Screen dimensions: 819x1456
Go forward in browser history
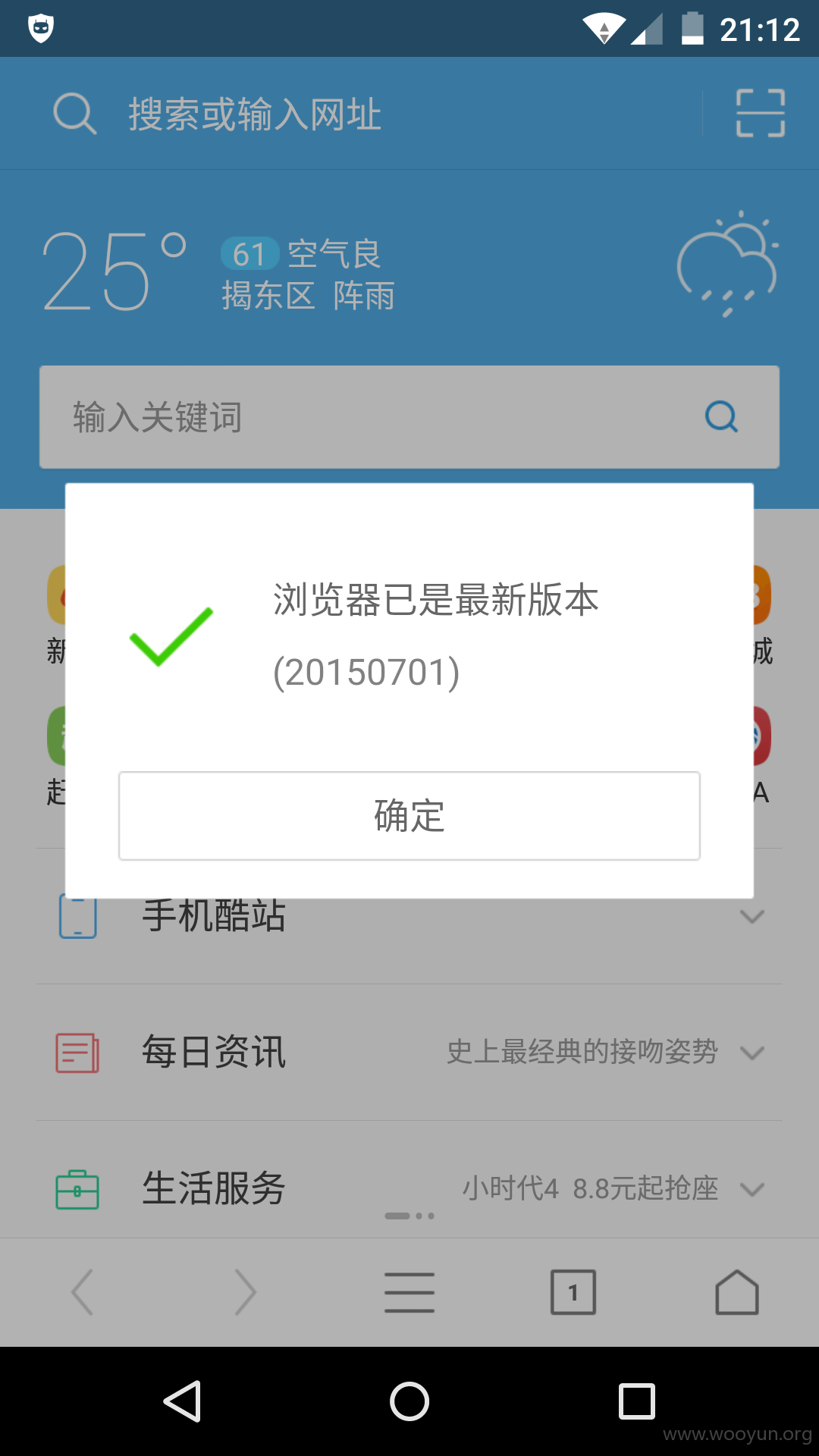coord(246,1292)
